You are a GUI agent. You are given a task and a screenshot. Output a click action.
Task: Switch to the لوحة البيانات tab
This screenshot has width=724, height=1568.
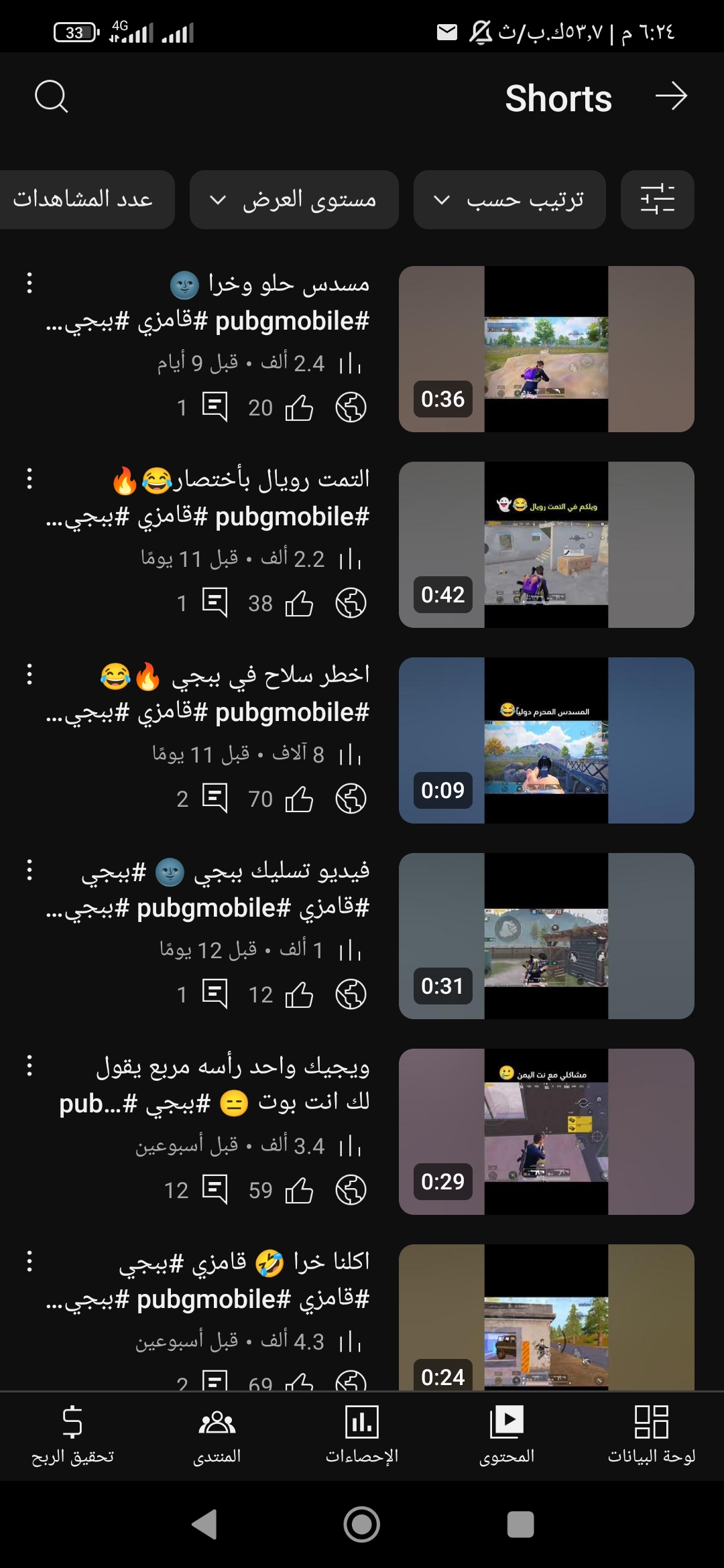point(651,1435)
